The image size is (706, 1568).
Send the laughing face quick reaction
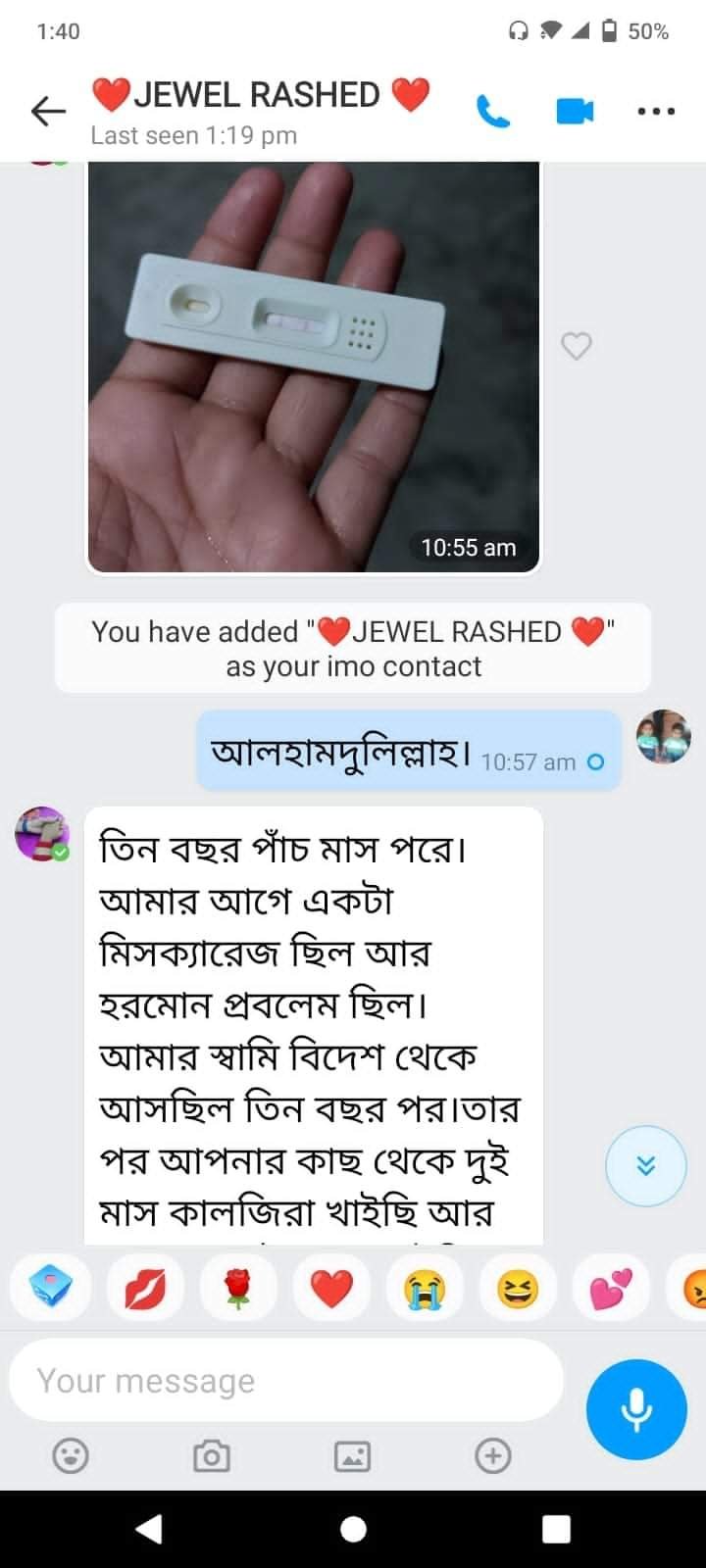pos(517,1288)
